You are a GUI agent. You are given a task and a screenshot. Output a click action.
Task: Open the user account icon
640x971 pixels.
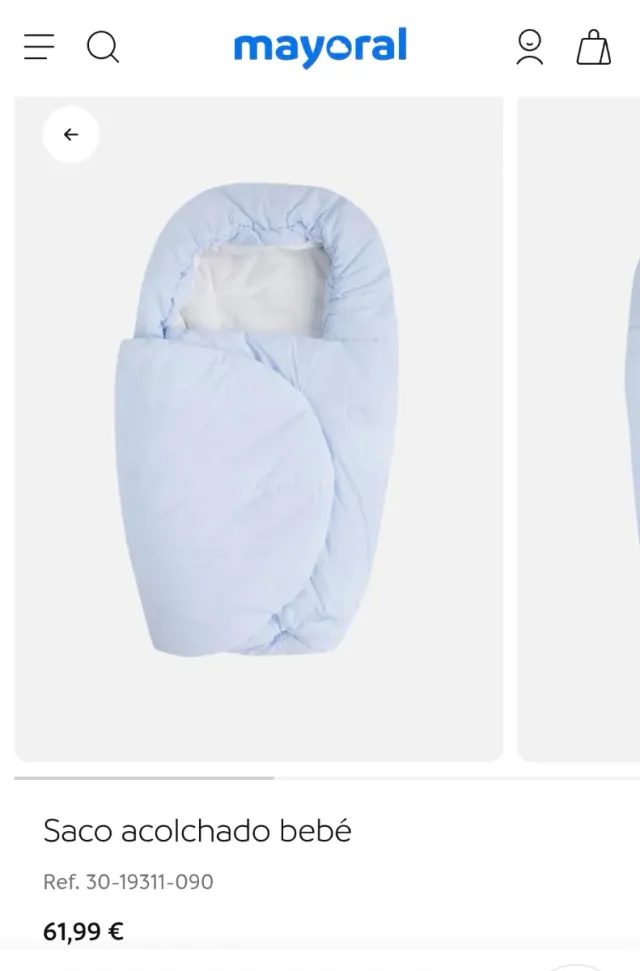click(x=529, y=47)
